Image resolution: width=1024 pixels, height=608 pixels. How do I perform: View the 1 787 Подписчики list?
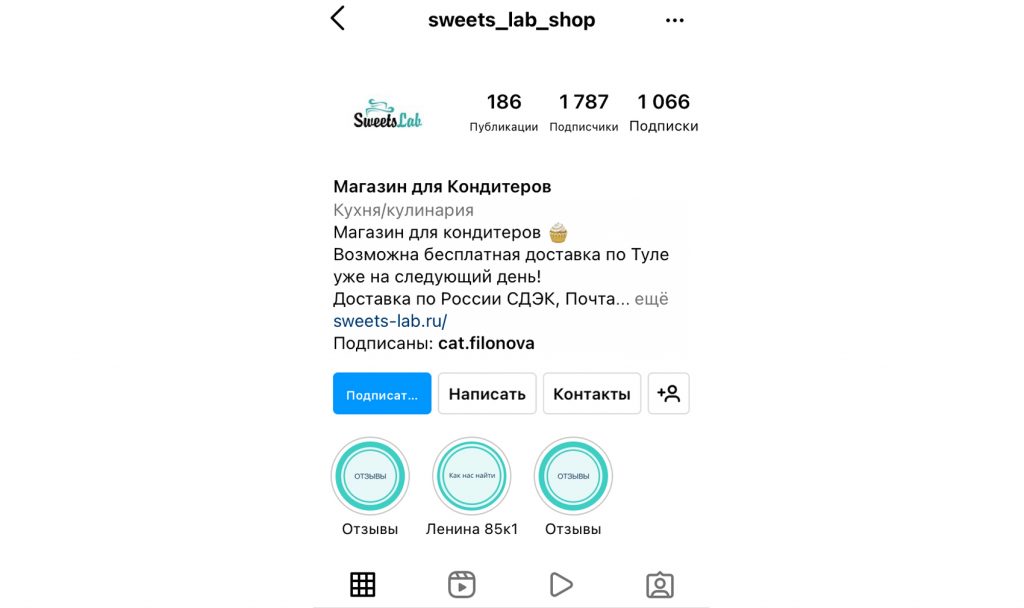coord(584,112)
